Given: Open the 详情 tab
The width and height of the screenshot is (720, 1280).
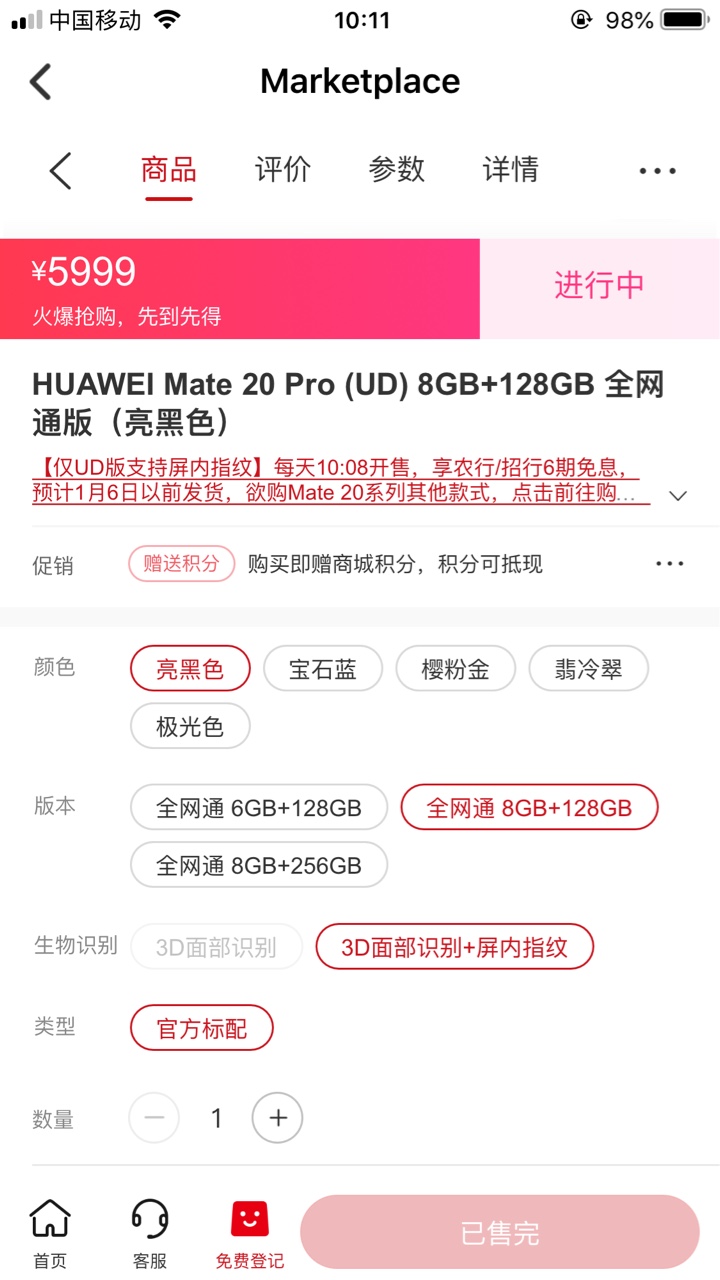Looking at the screenshot, I should tap(511, 170).
